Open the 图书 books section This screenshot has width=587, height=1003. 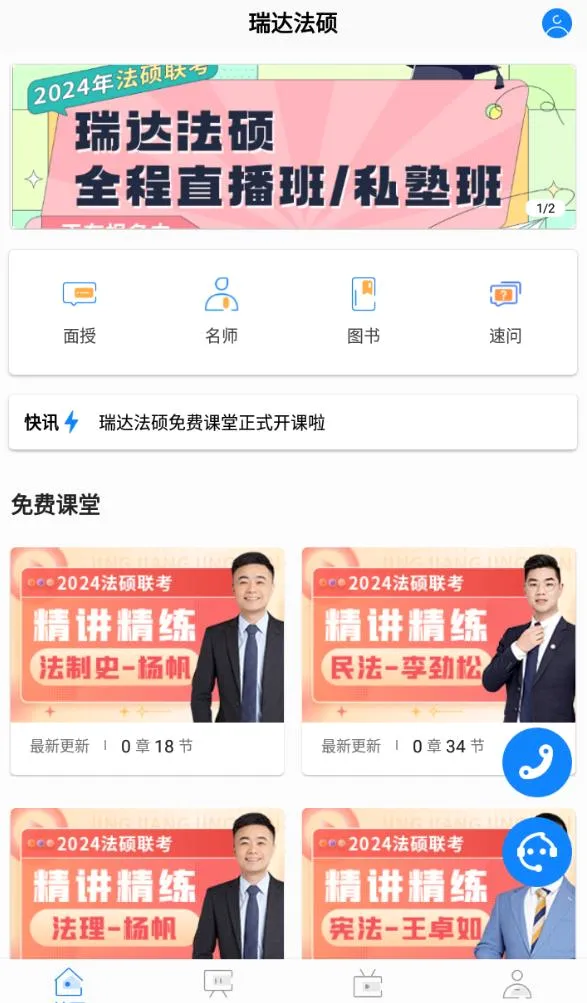364,311
